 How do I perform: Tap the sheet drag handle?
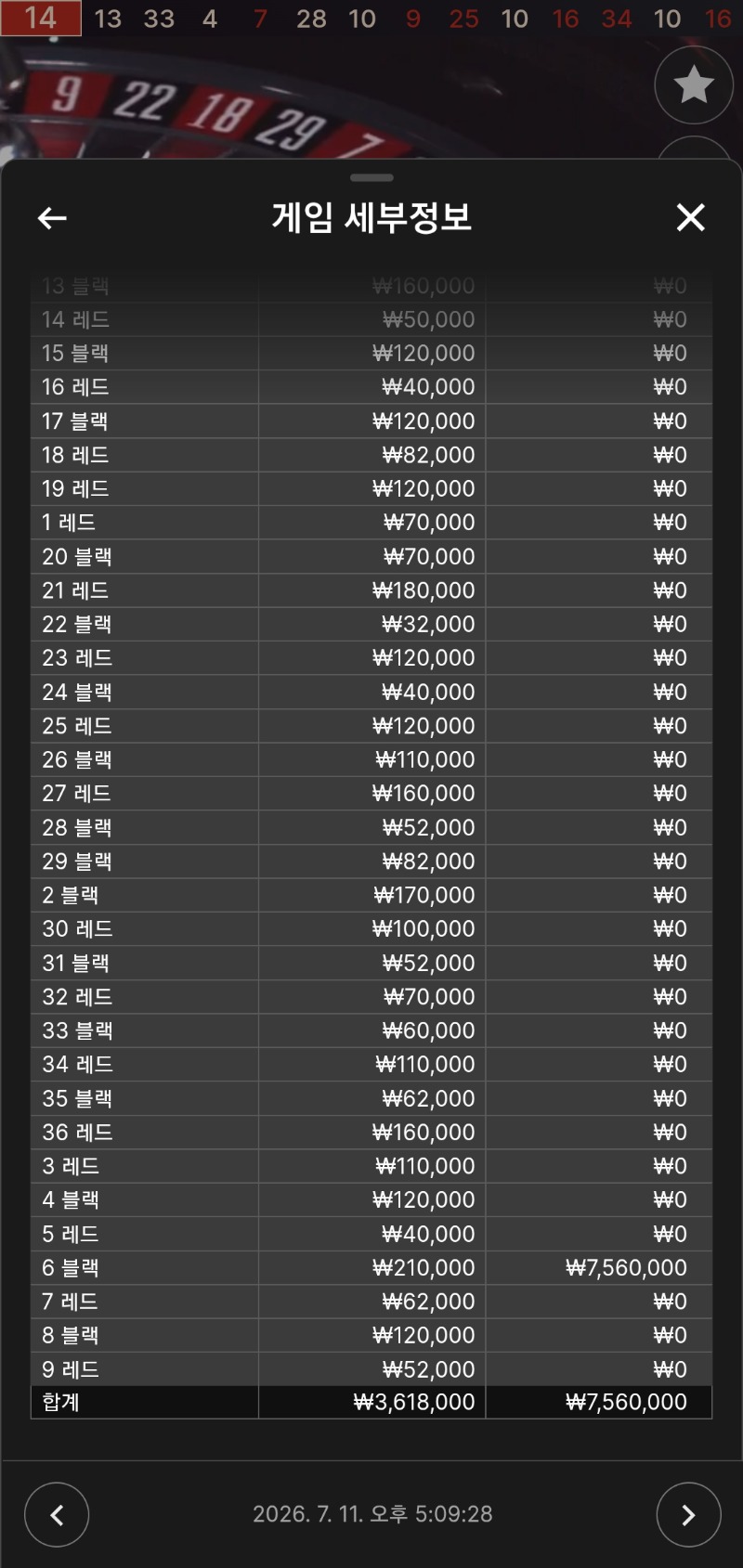372,177
